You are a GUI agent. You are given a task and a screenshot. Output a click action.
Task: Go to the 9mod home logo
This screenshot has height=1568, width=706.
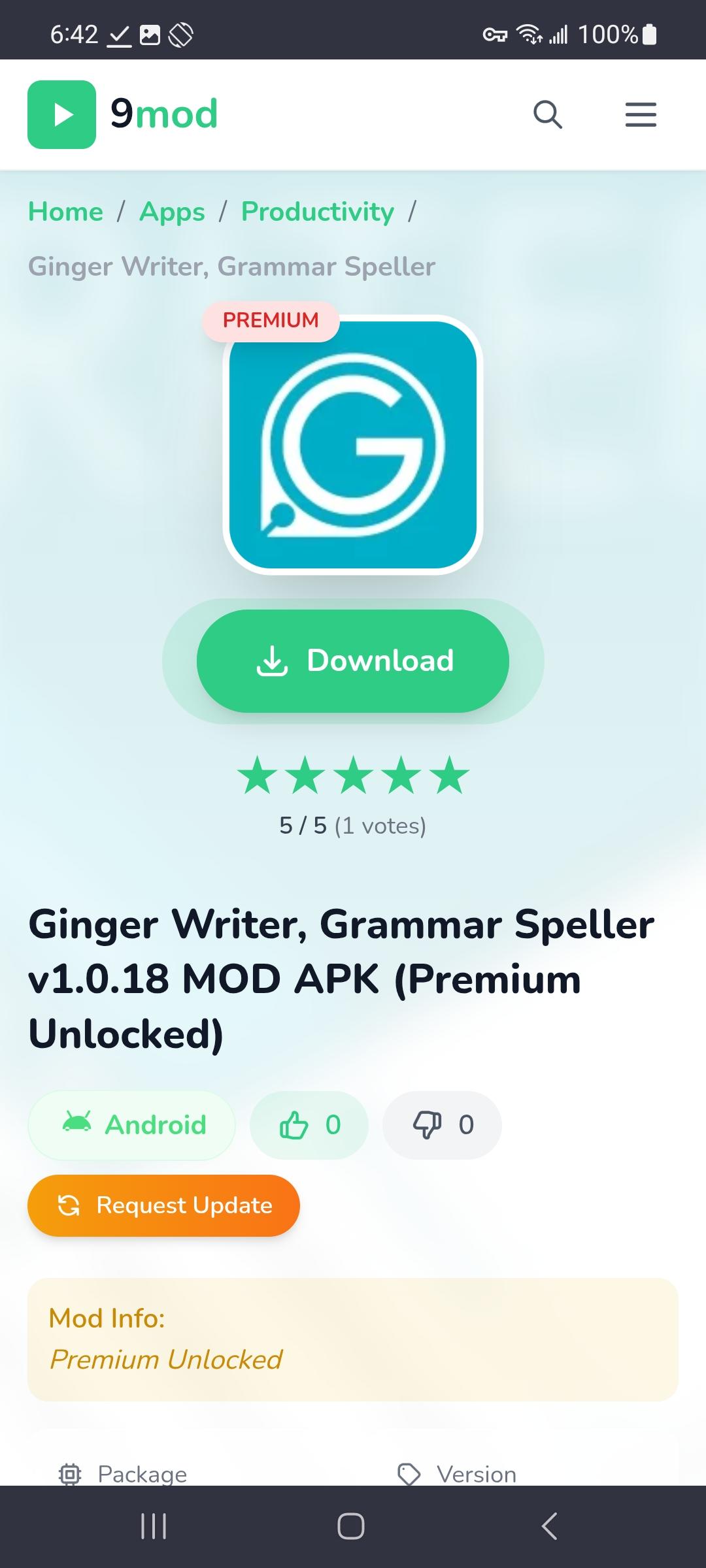[x=123, y=114]
